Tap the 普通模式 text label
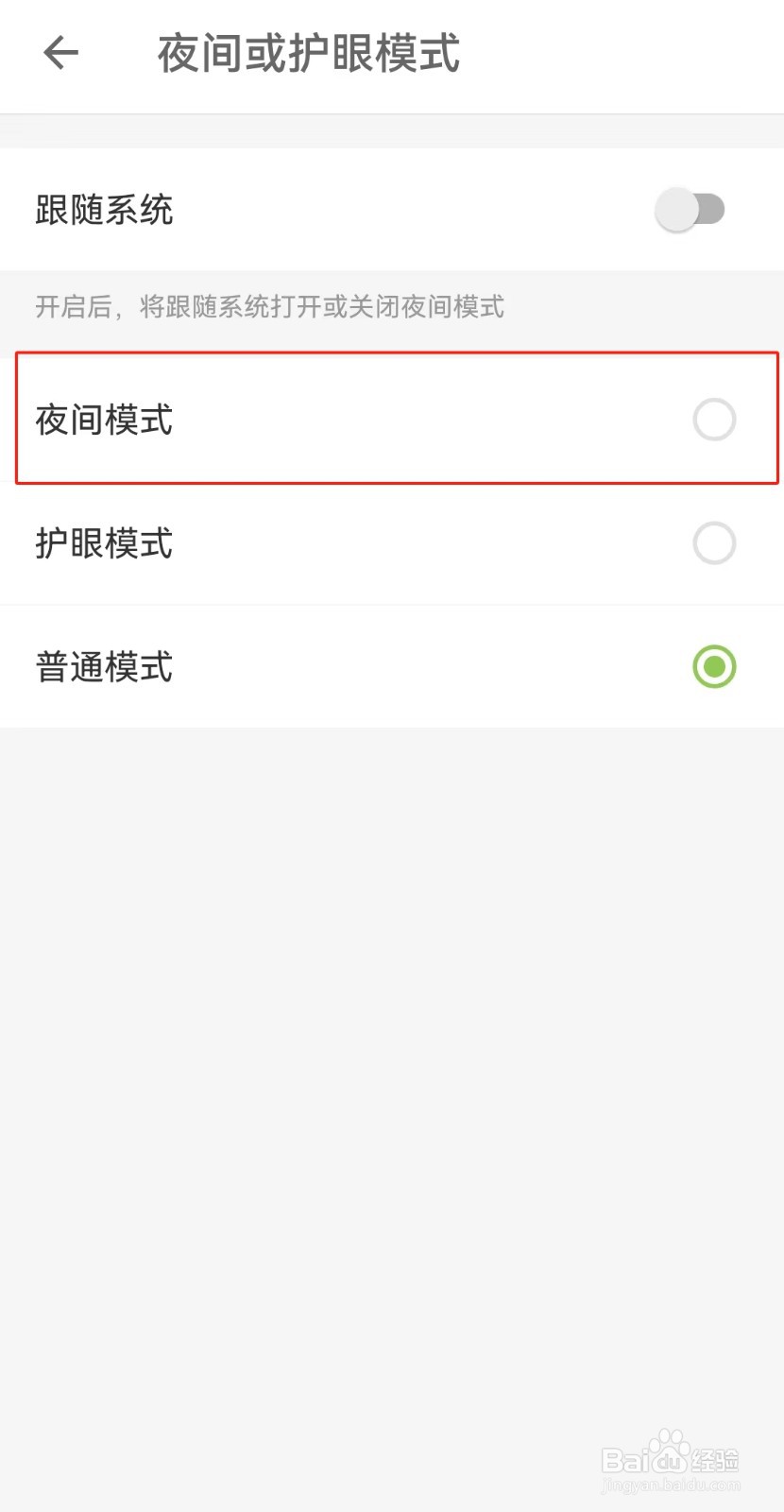This screenshot has width=784, height=1512. pos(104,666)
